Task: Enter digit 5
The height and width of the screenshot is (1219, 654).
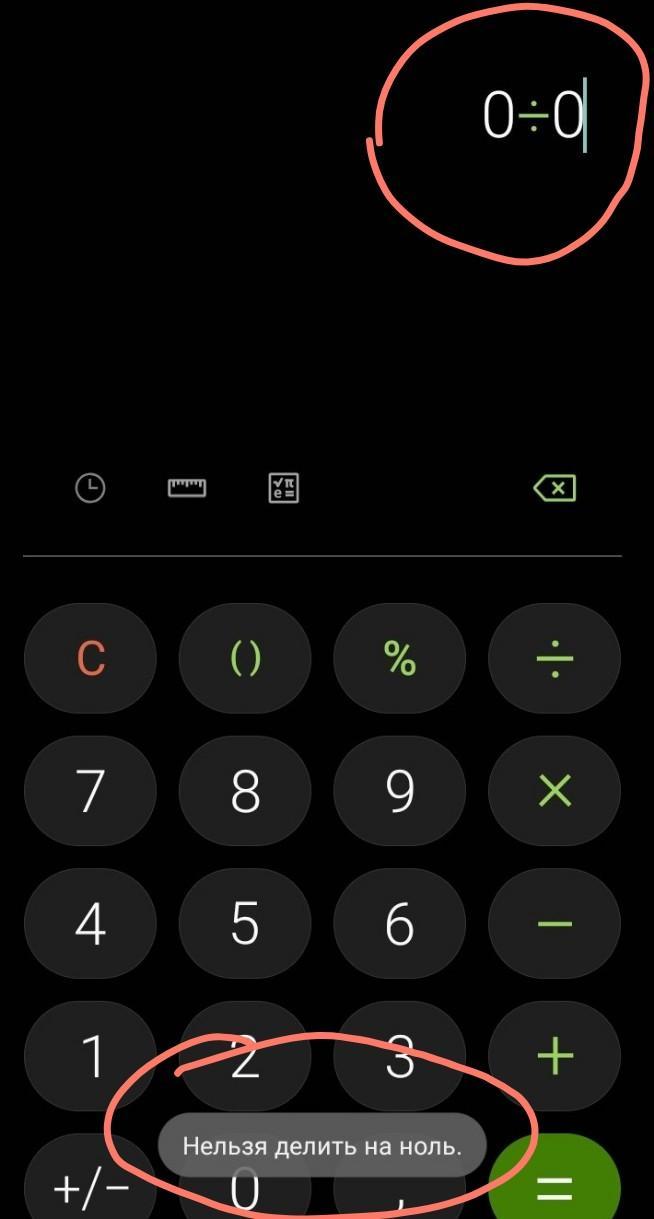Action: [x=245, y=924]
